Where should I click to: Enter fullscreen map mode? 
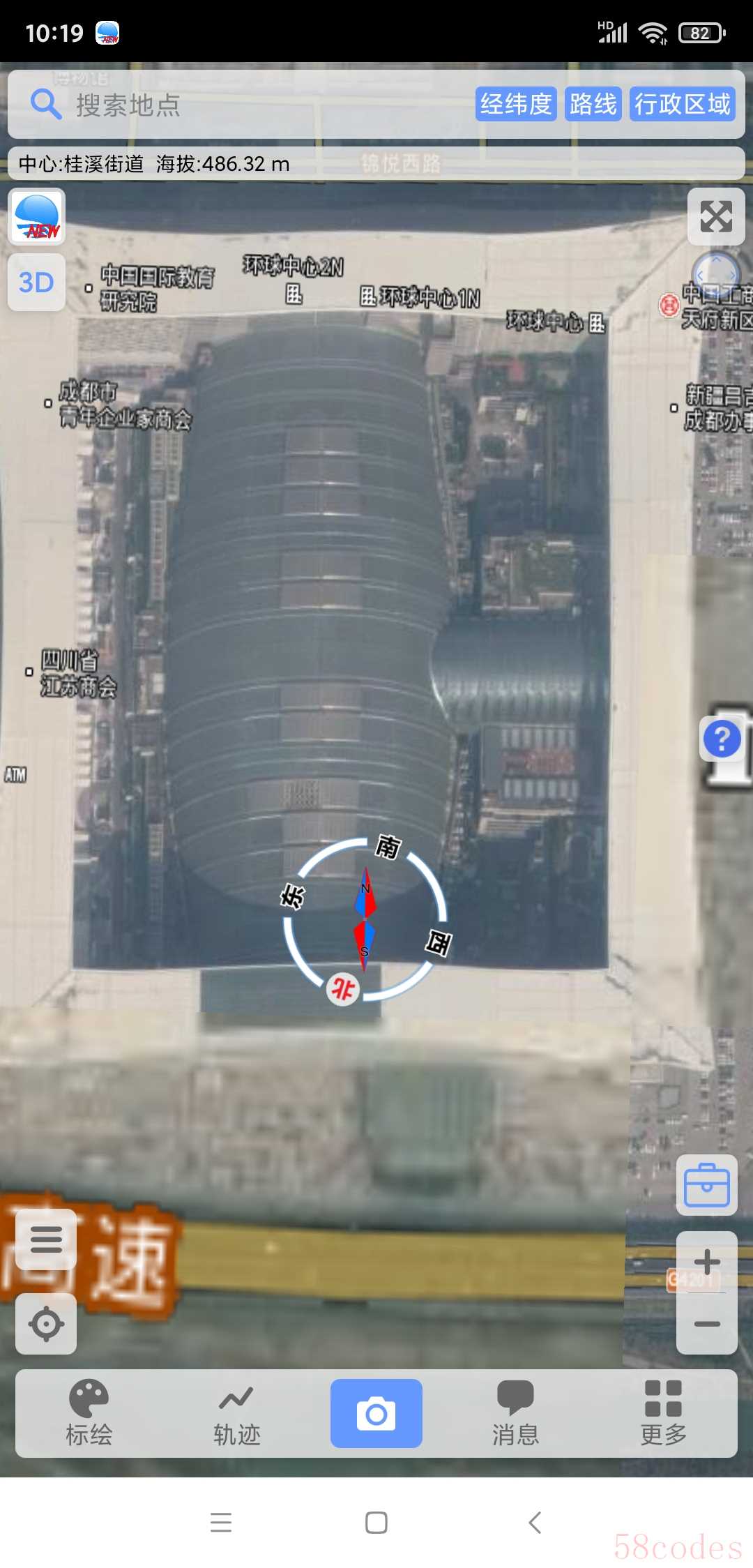pos(716,216)
